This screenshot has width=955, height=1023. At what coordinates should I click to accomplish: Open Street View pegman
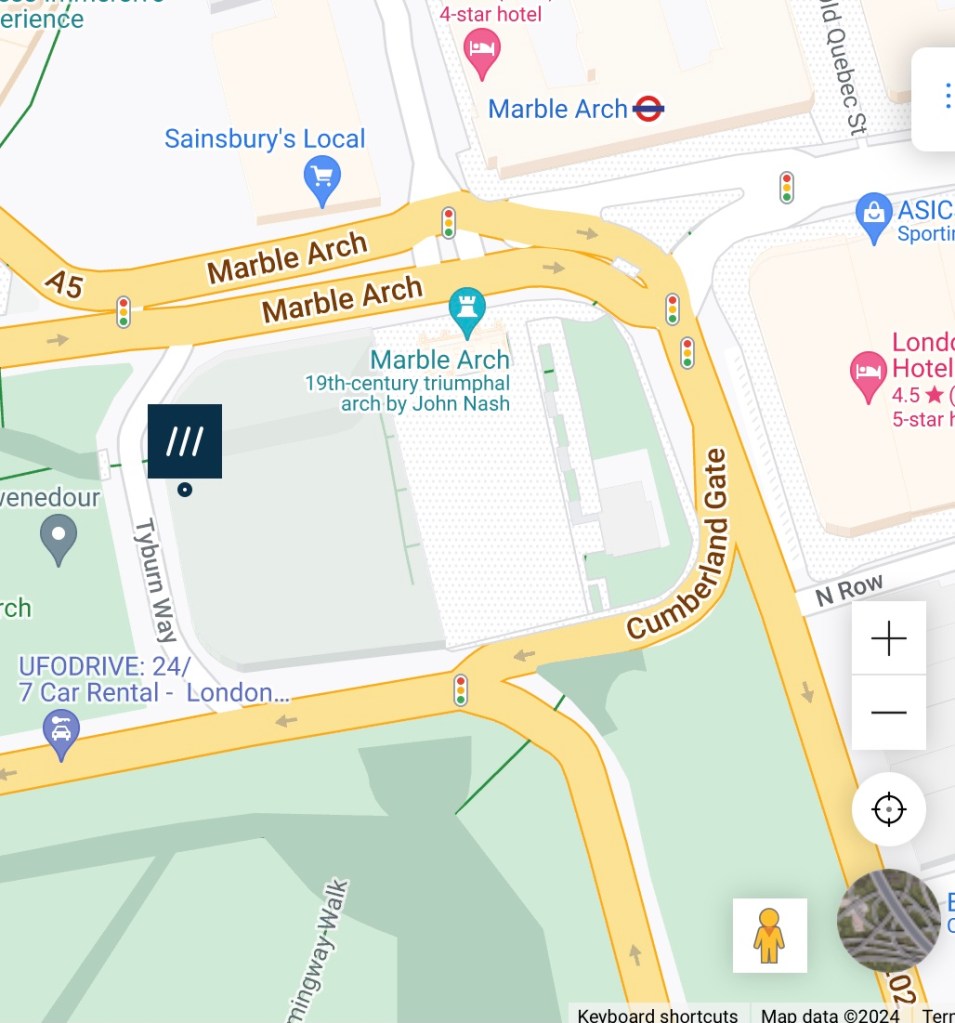(769, 935)
